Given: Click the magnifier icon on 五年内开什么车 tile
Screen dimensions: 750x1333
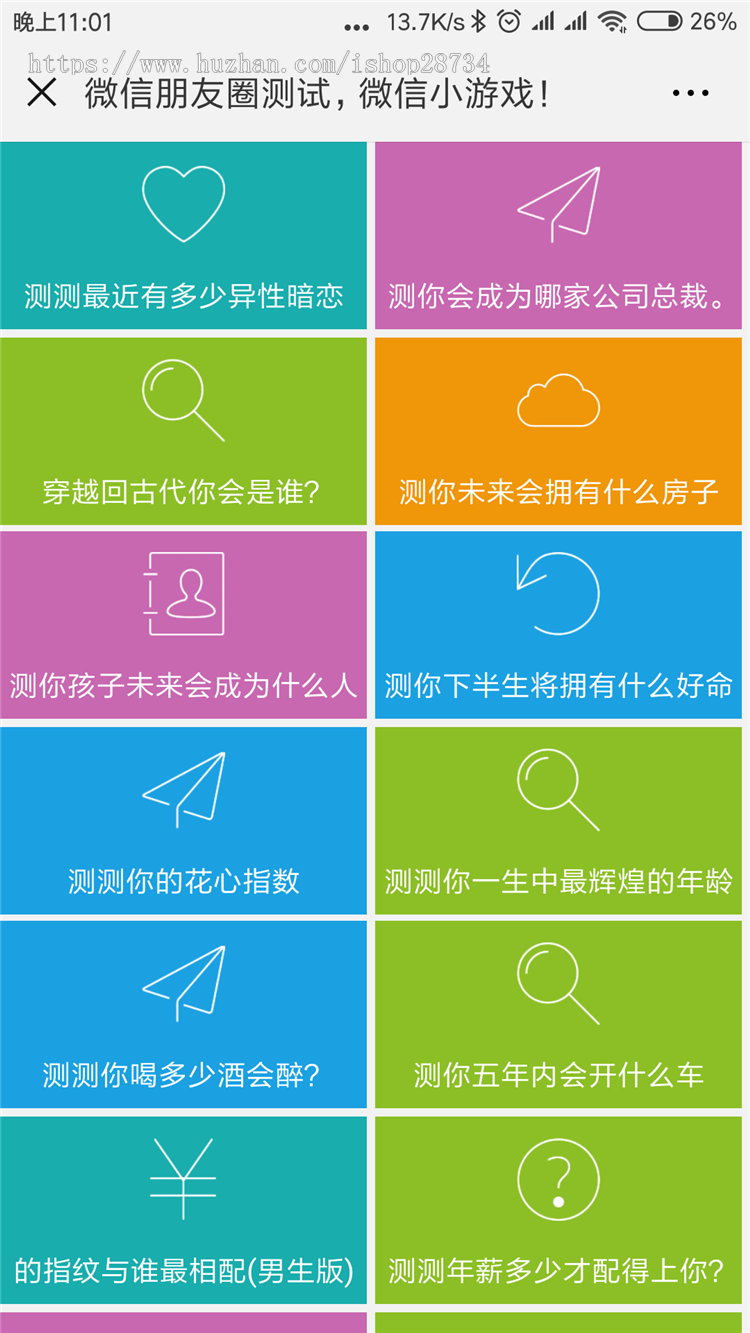Looking at the screenshot, I should [558, 983].
